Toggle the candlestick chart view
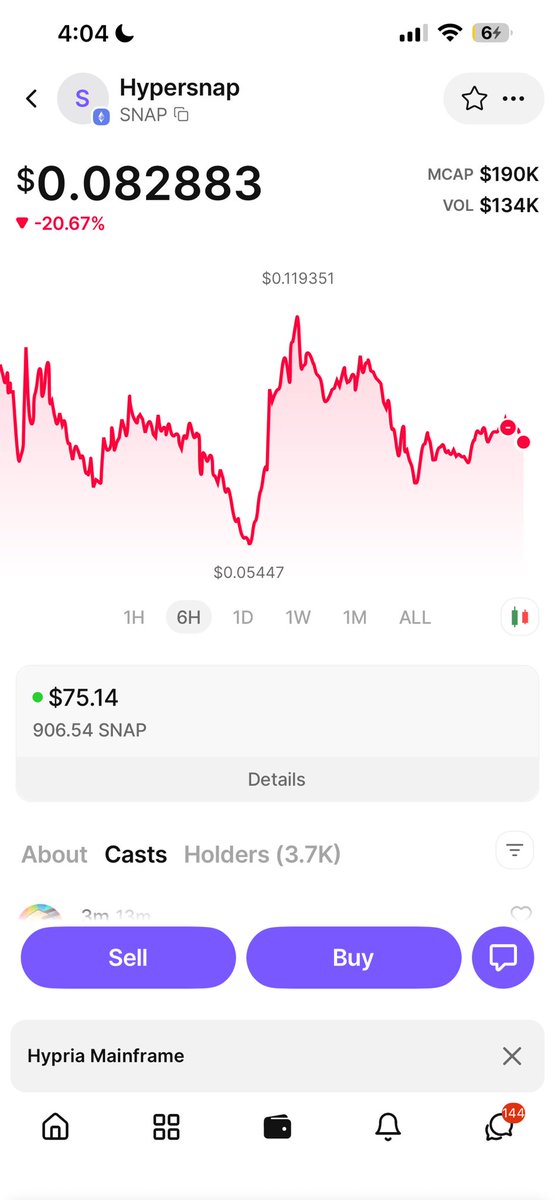 [519, 617]
